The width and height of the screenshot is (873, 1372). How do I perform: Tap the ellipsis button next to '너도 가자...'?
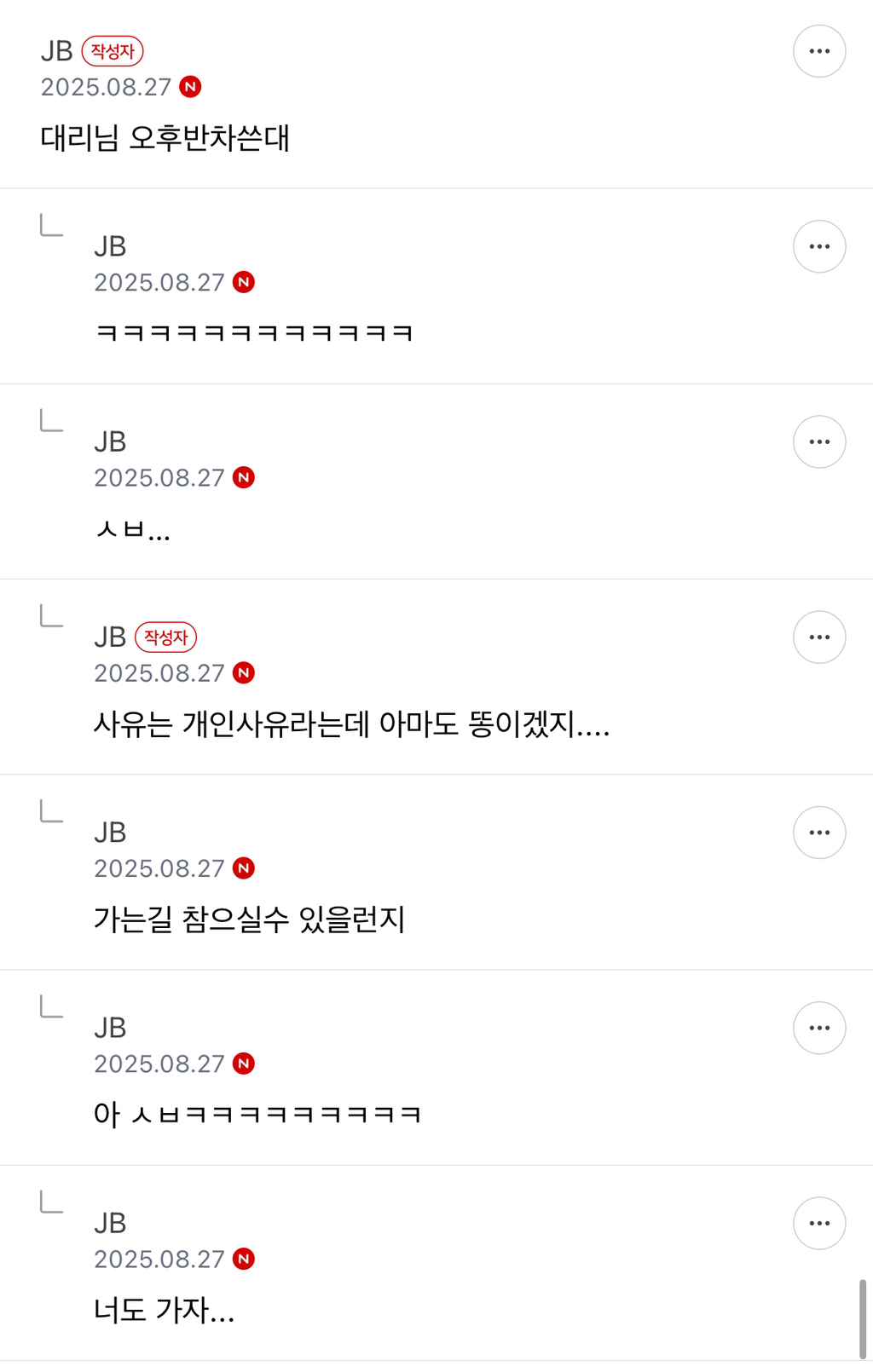pos(819,1223)
